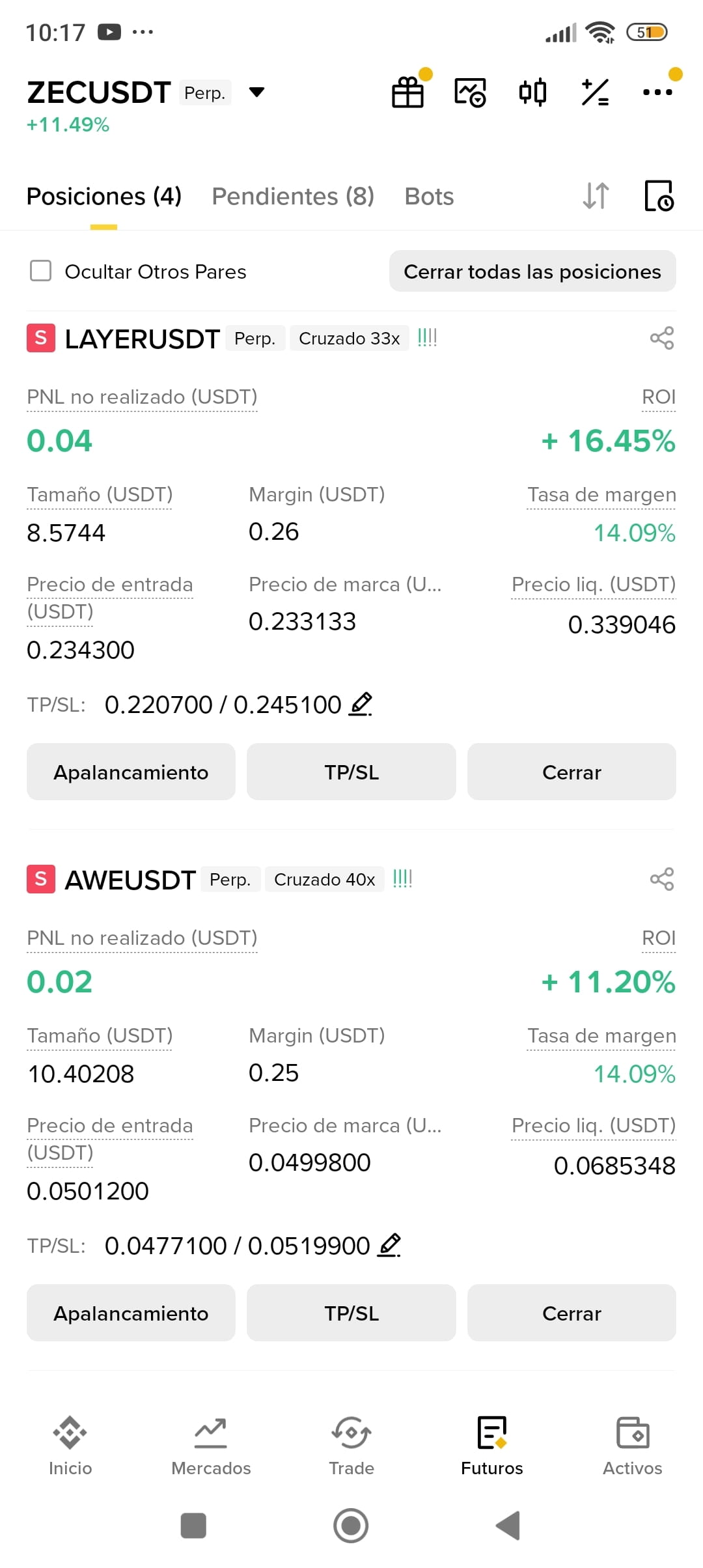Open the calculator icon
The width and height of the screenshot is (703, 1568).
pos(596,92)
